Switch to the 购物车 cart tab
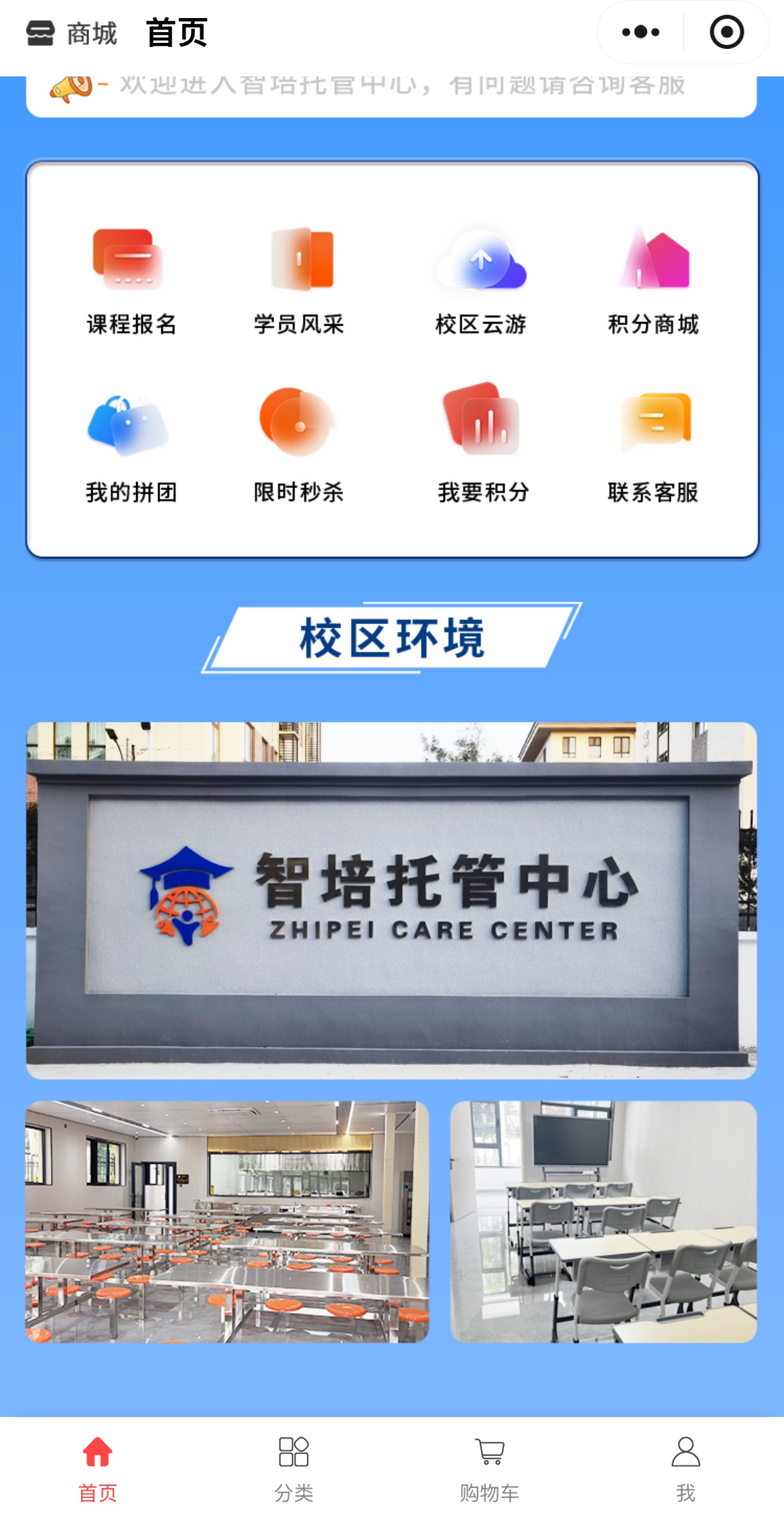The height and width of the screenshot is (1539, 784). (x=489, y=1469)
